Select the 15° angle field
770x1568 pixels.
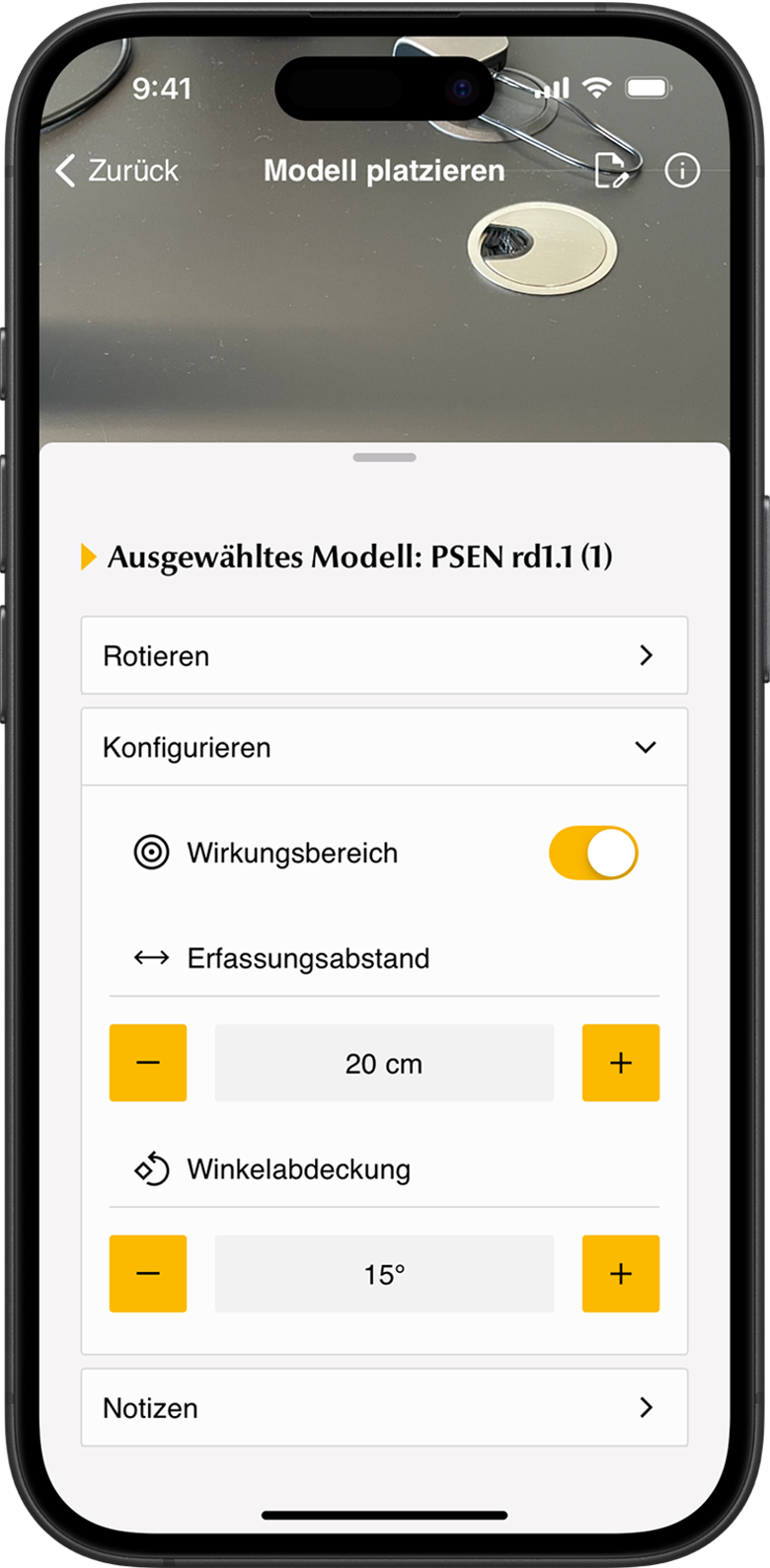(384, 1273)
